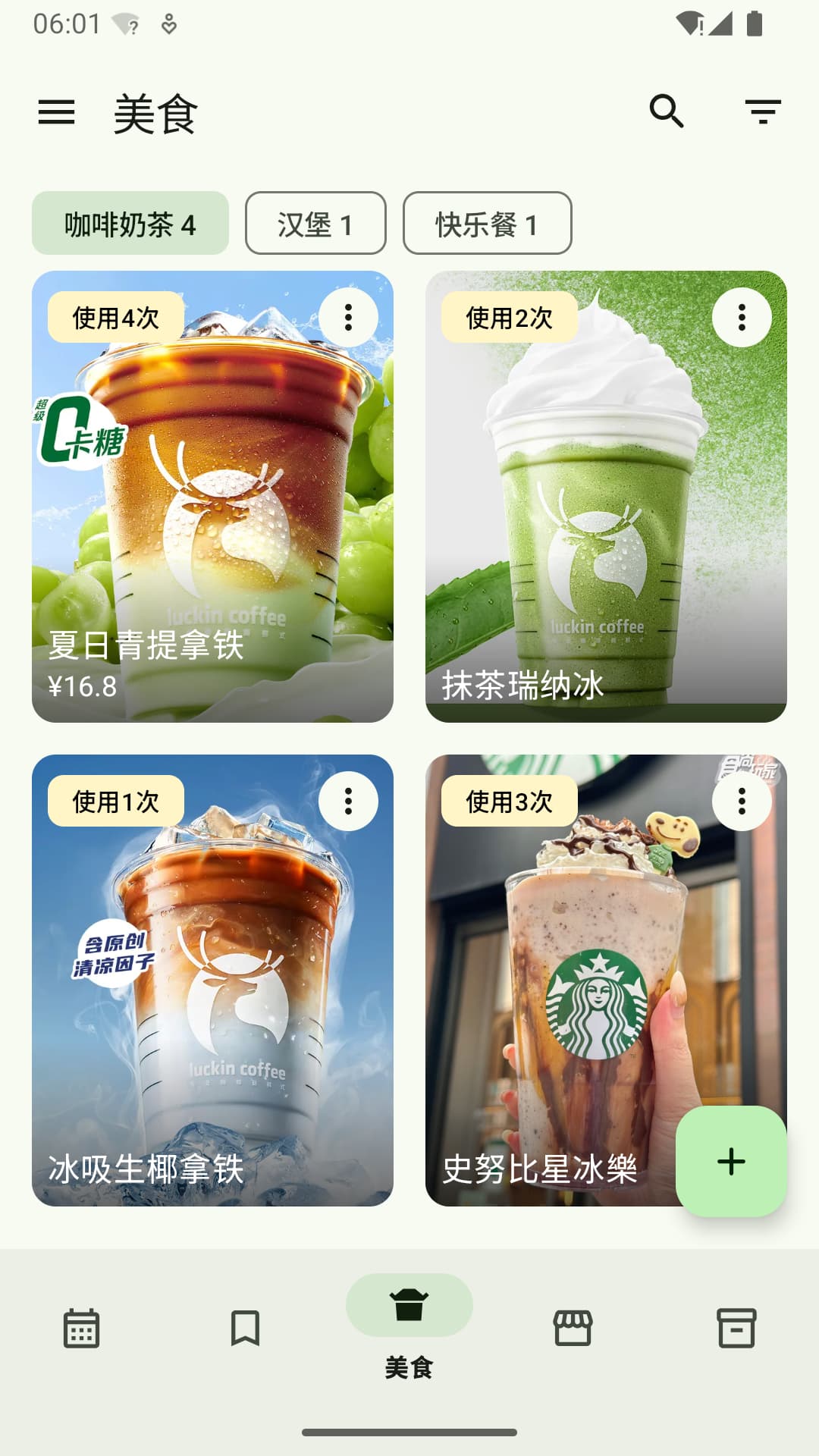Open more options for 史努比星冰樂
This screenshot has height=1456, width=819.
[x=742, y=802]
